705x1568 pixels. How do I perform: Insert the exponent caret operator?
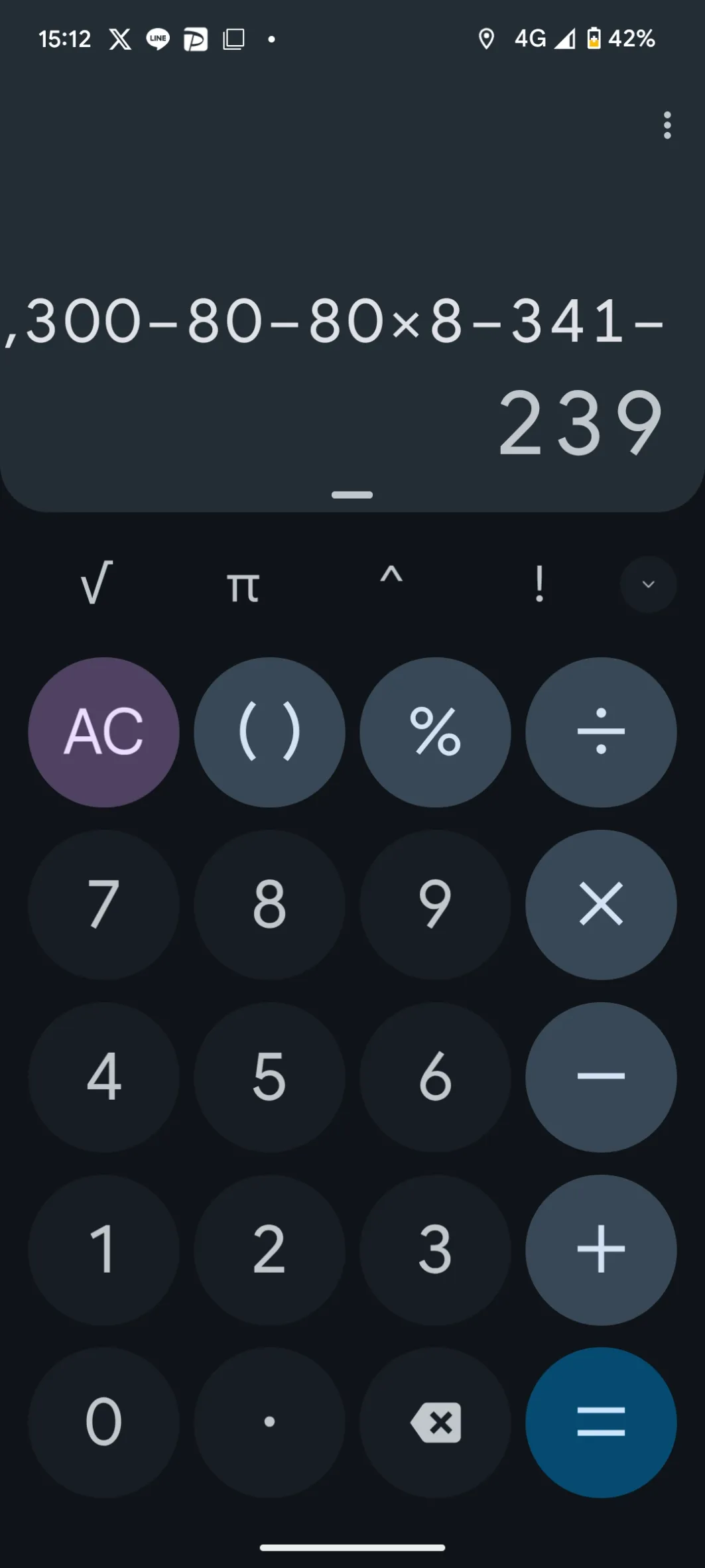(x=391, y=577)
